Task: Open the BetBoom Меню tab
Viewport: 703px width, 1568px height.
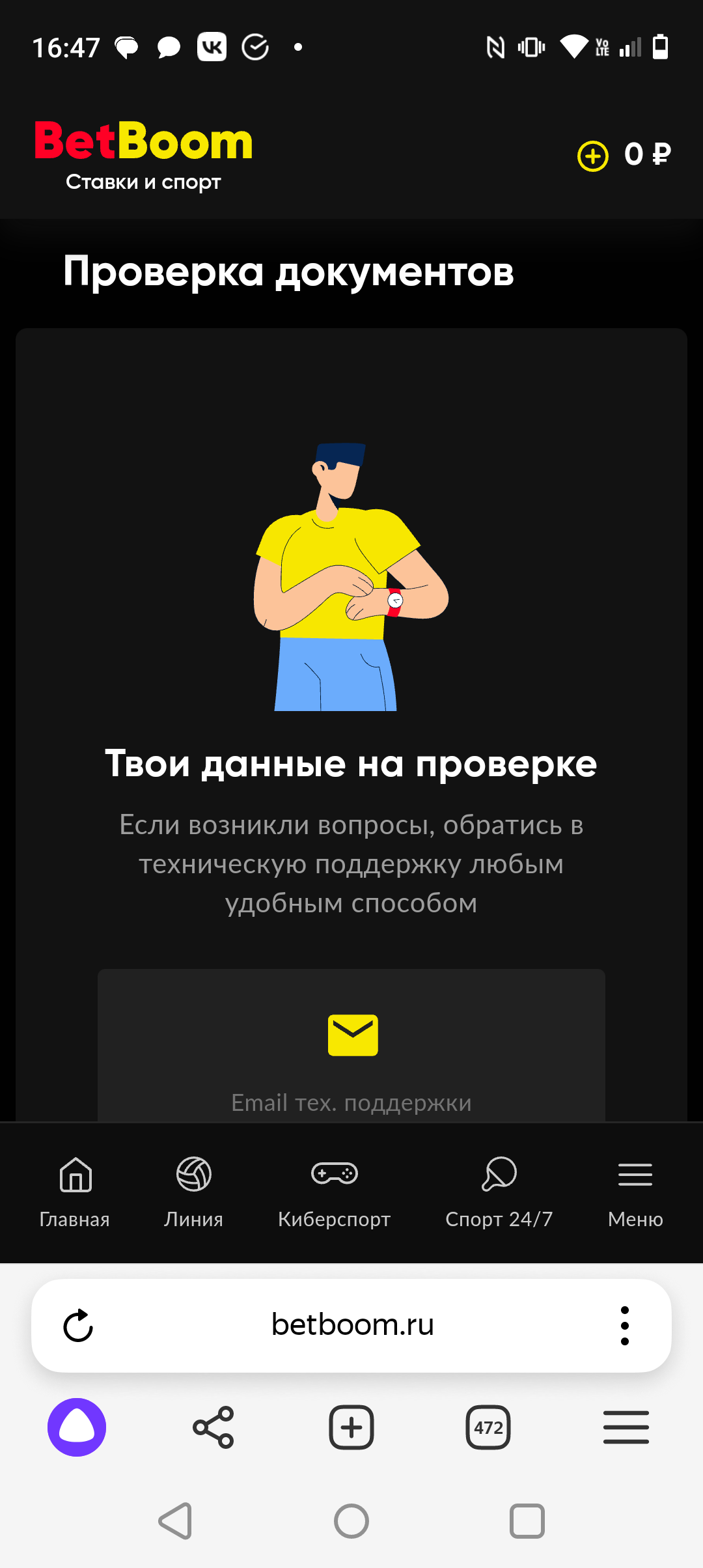Action: pos(635,1192)
